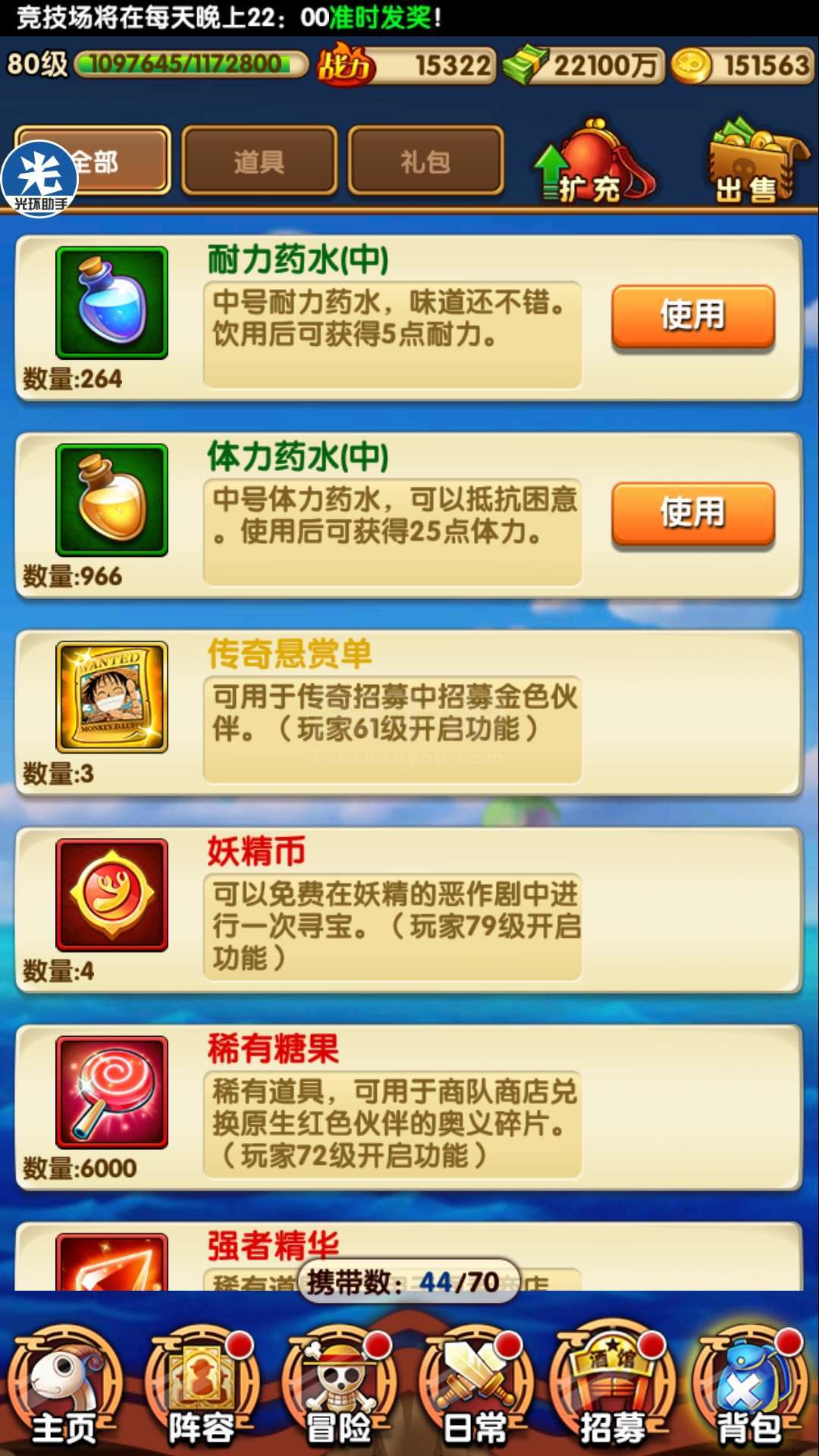Select 背包 in bottom navigation

click(749, 1388)
